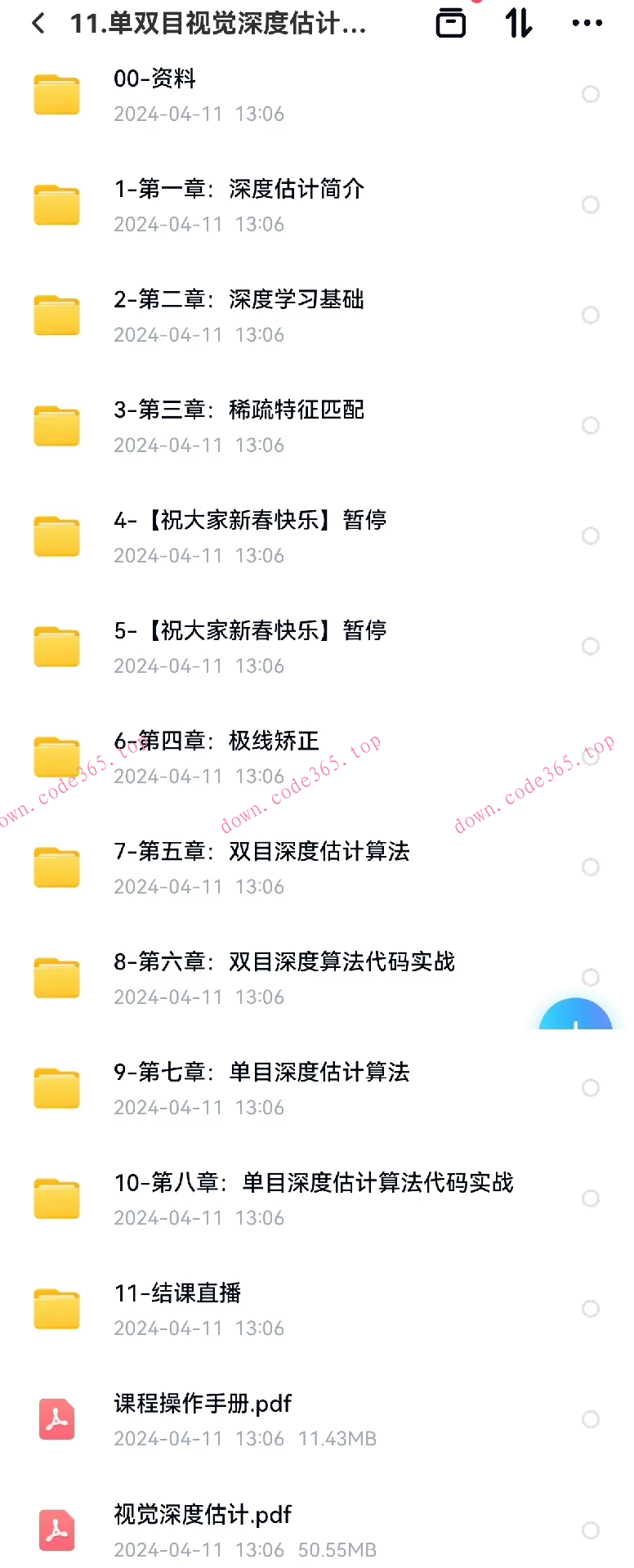This screenshot has width=634, height=1568.
Task: Check the selection circle for 课程操作手册.pdf
Action: (591, 1420)
